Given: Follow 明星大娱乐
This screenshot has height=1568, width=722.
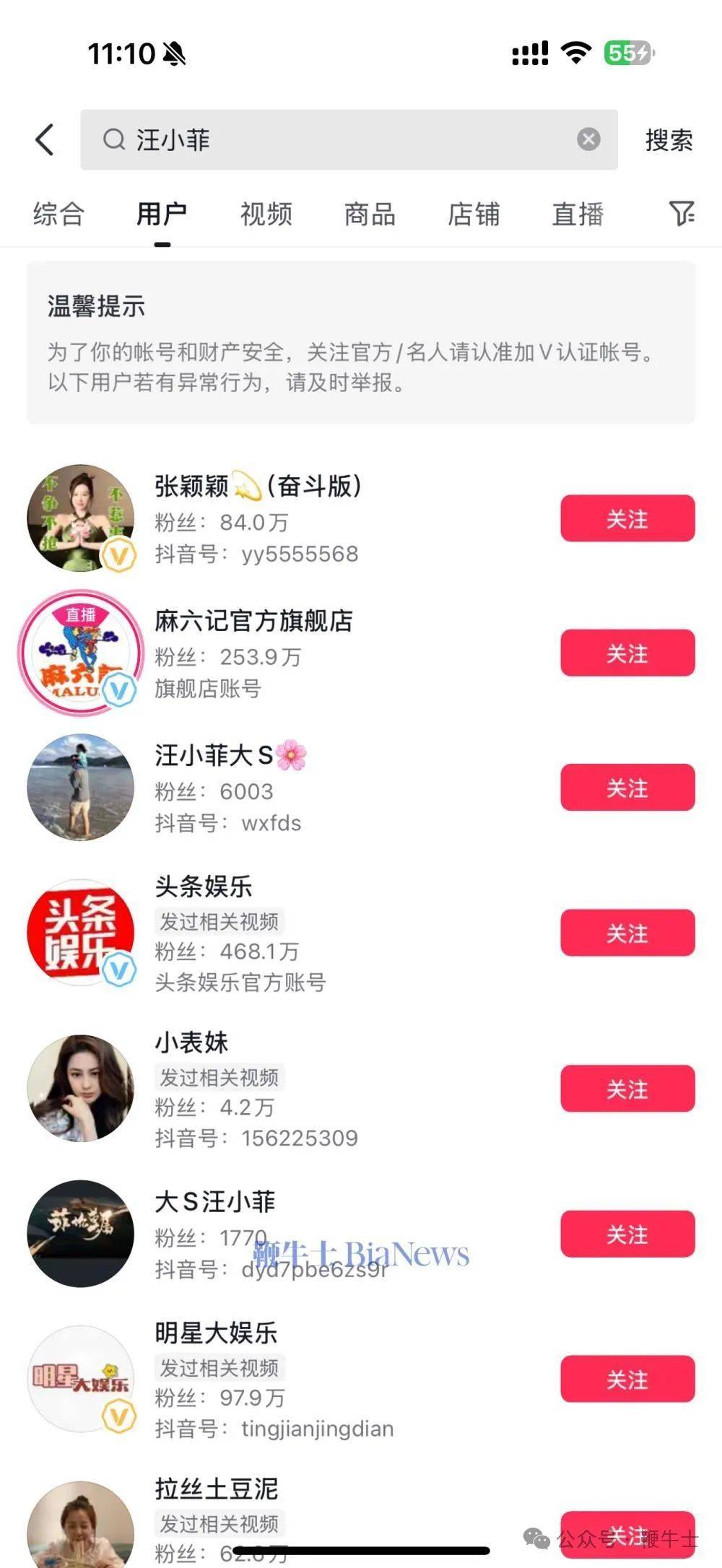Looking at the screenshot, I should [x=627, y=1380].
